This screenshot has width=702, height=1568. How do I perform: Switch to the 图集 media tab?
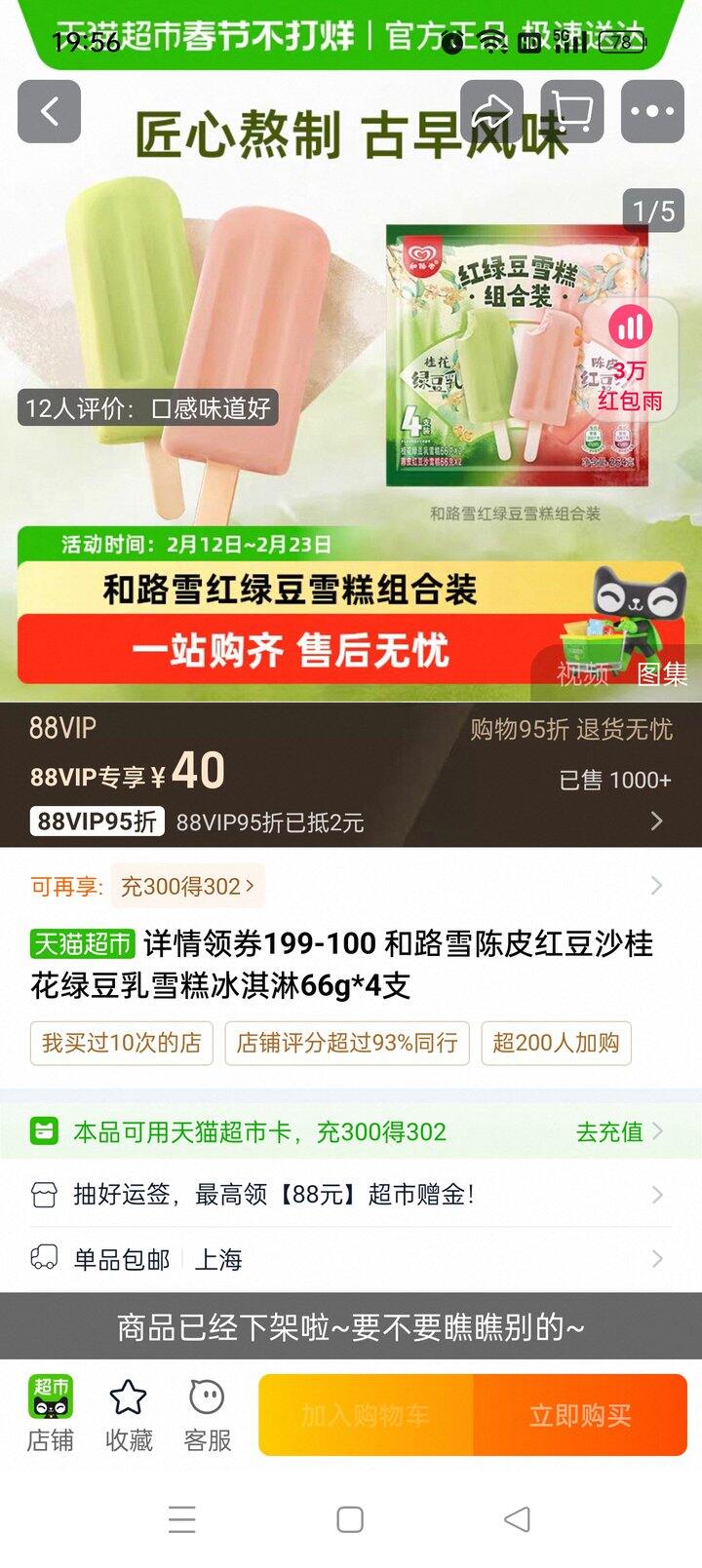pyautogui.click(x=662, y=673)
